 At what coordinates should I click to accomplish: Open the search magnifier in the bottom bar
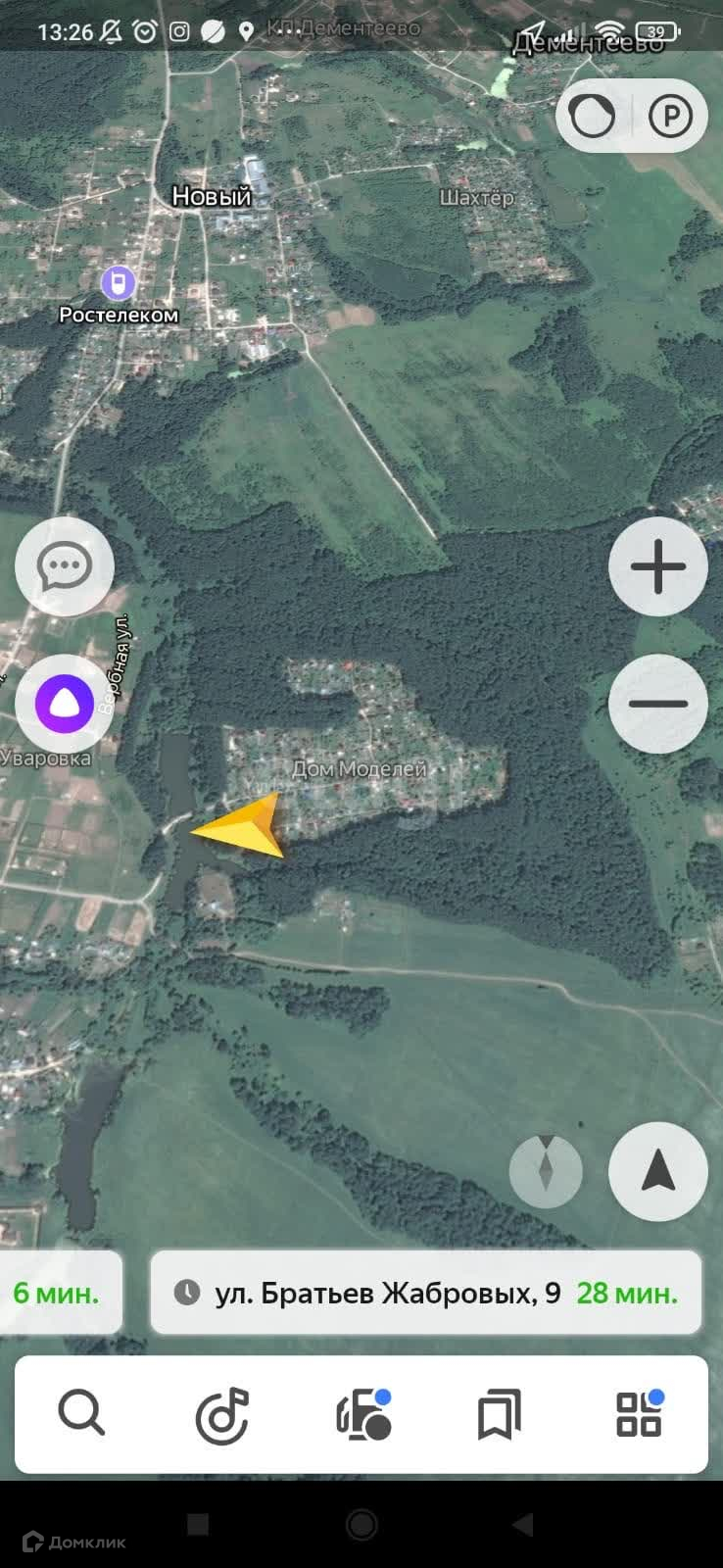(81, 1415)
